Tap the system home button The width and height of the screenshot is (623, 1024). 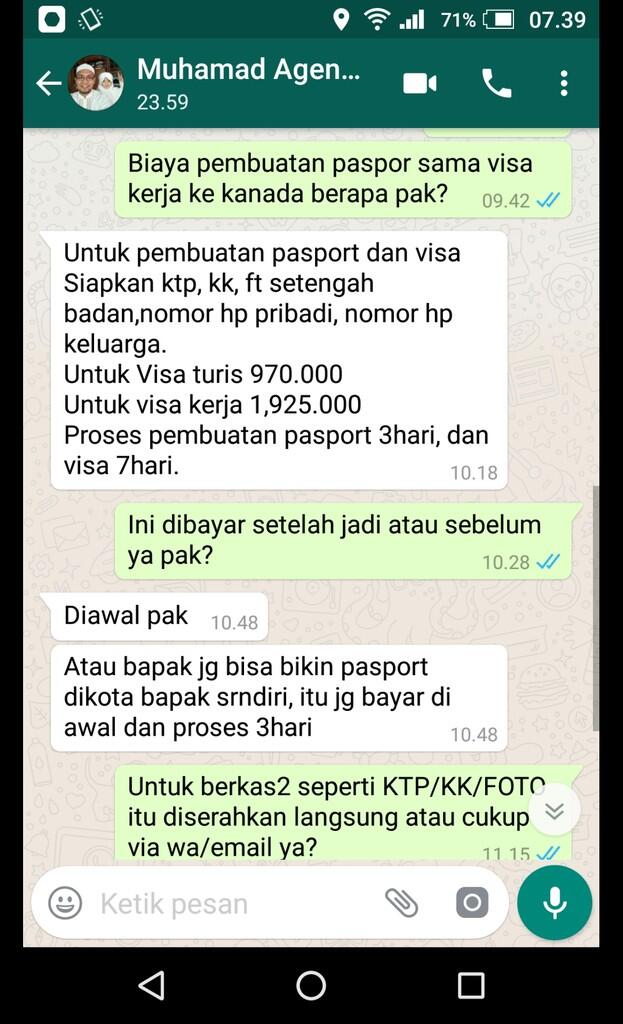pyautogui.click(x=311, y=985)
